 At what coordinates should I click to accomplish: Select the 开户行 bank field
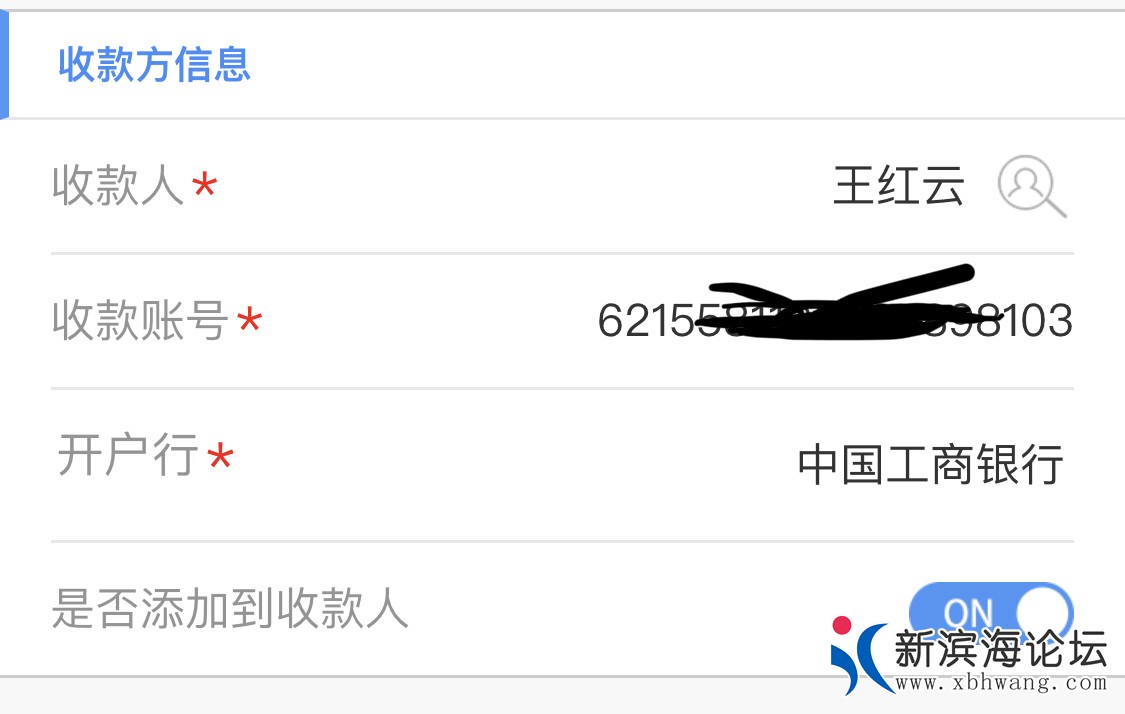pyautogui.click(x=929, y=465)
